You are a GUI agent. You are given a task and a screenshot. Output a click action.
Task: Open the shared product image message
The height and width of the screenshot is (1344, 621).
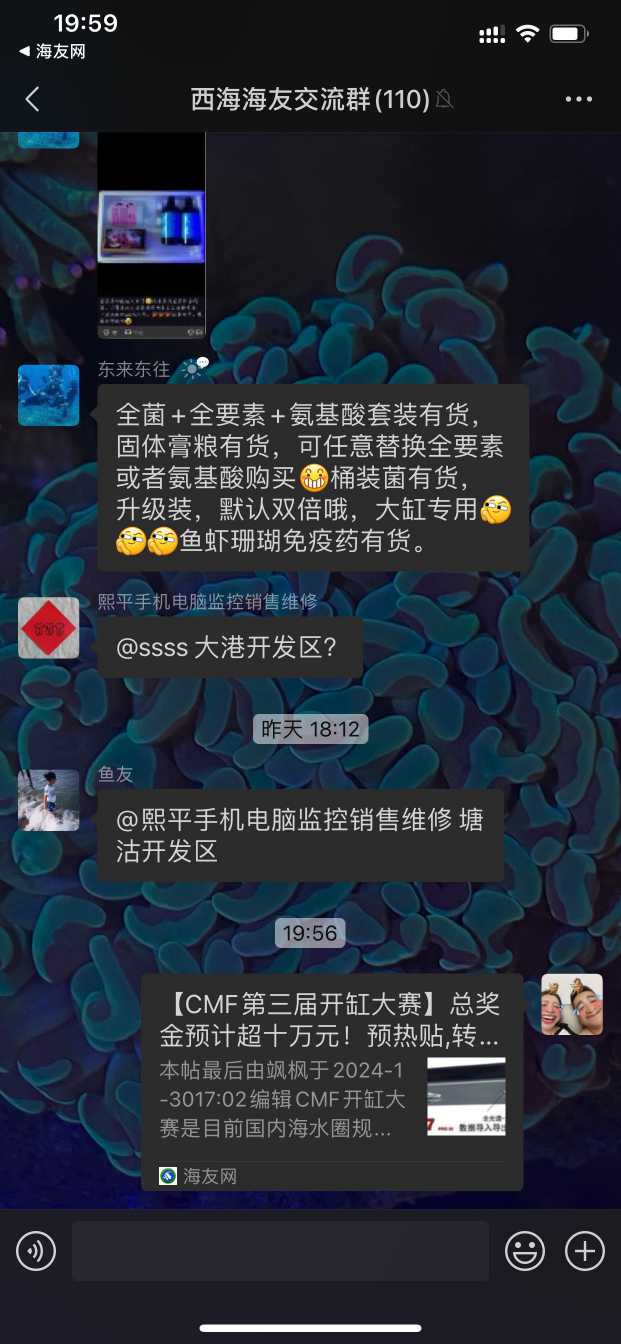pos(151,236)
